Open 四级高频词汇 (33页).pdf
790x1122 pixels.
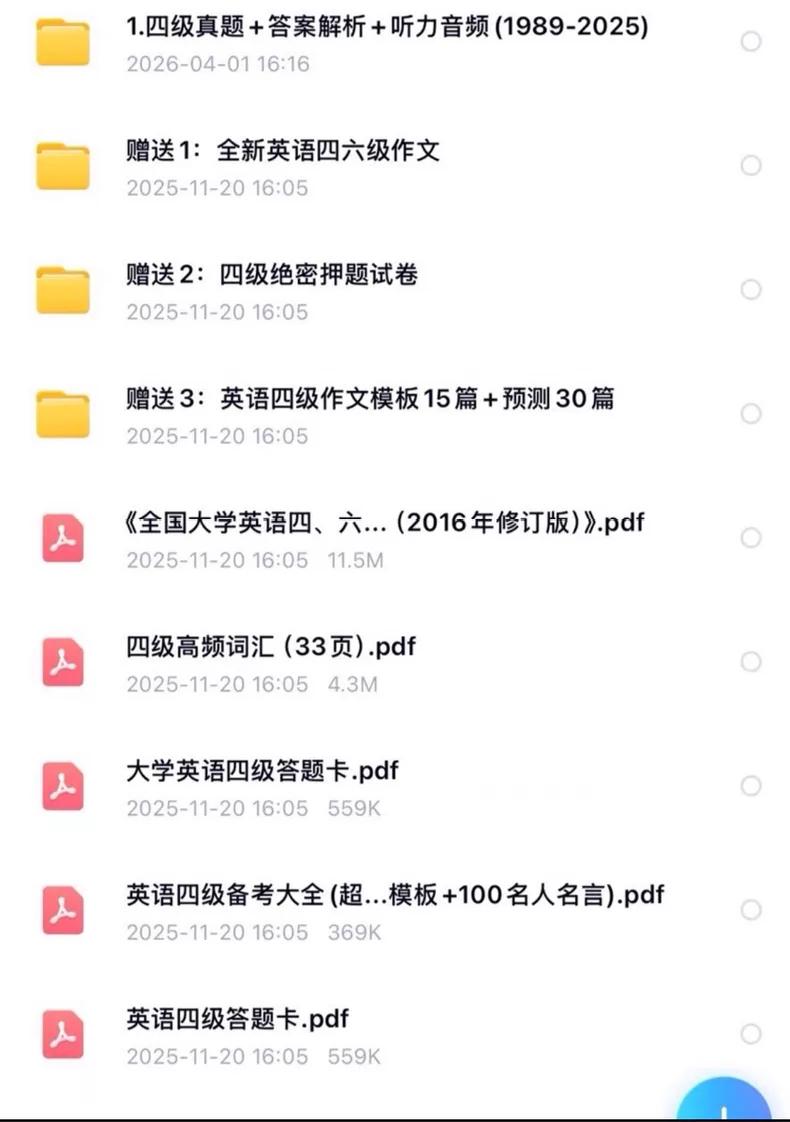pyautogui.click(x=270, y=648)
